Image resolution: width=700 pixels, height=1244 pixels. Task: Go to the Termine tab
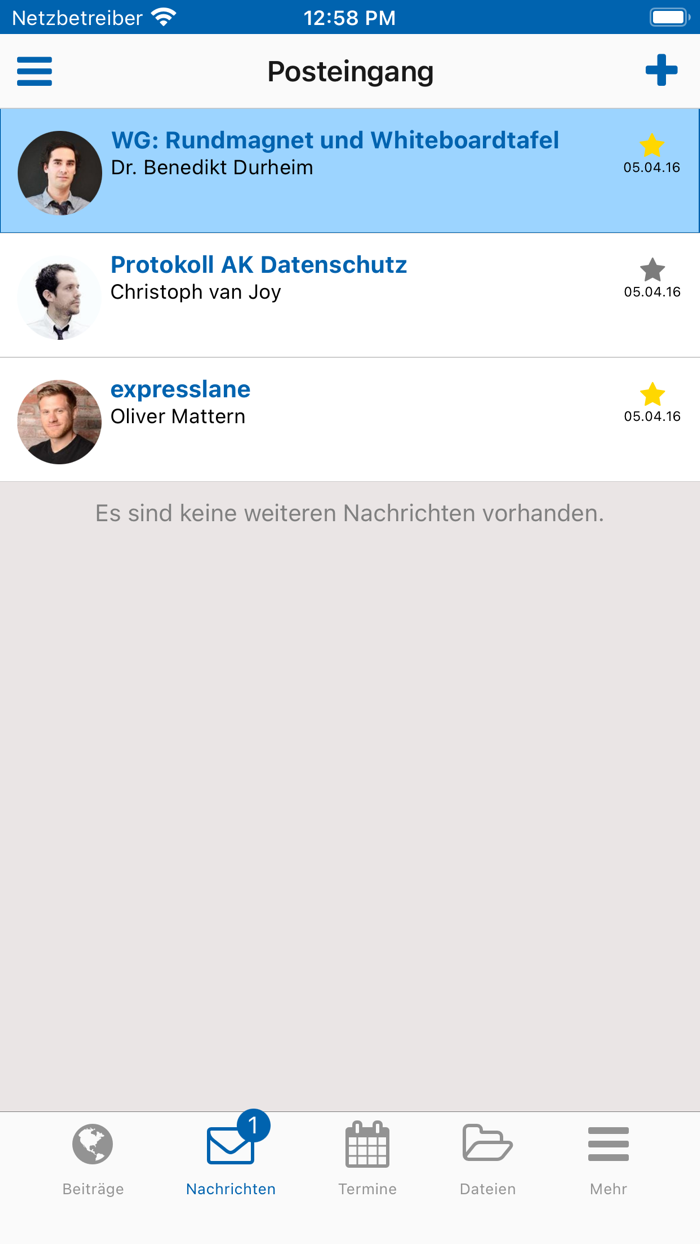(x=367, y=1160)
